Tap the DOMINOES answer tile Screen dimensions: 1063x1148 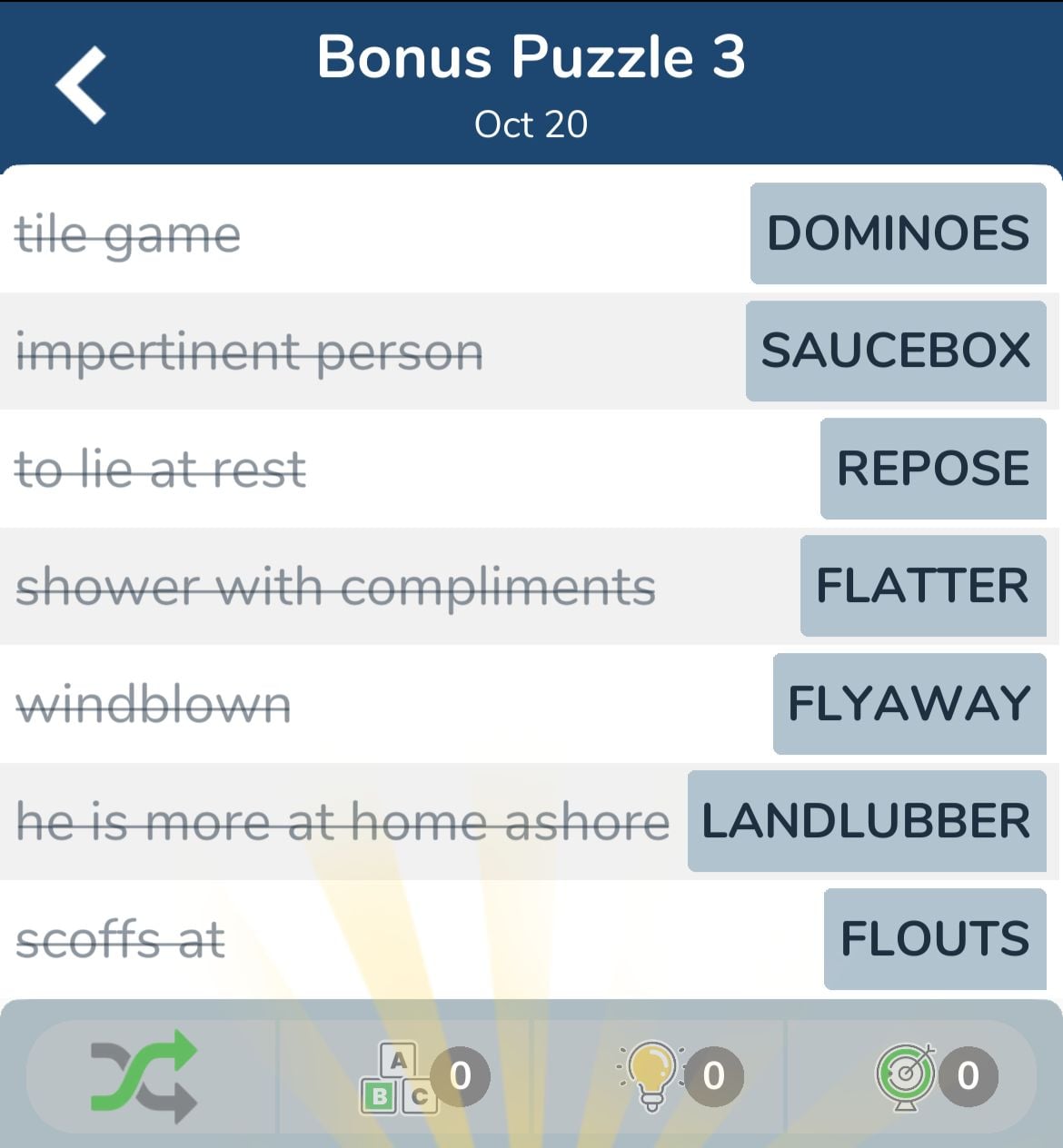(x=898, y=233)
